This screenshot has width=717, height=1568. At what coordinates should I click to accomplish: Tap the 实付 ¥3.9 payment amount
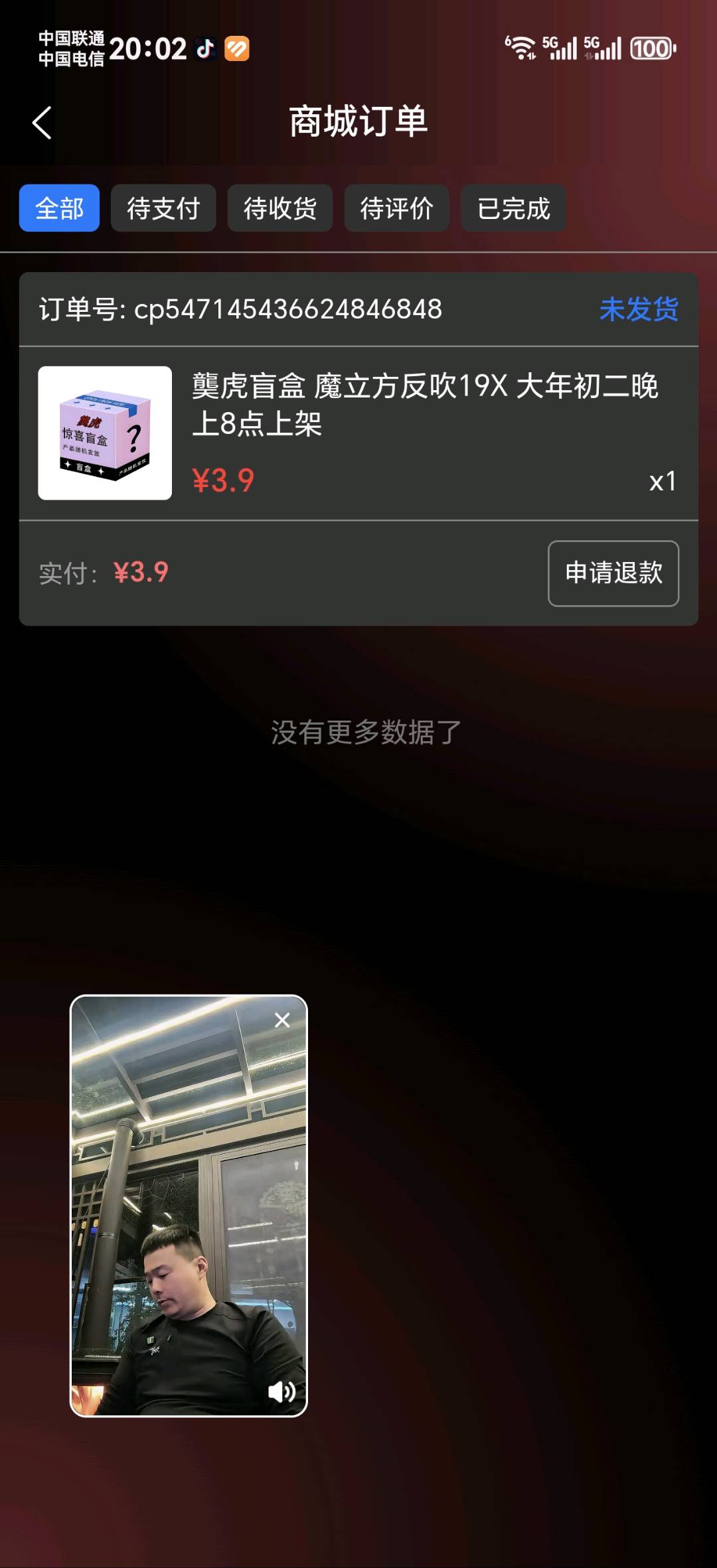click(104, 572)
